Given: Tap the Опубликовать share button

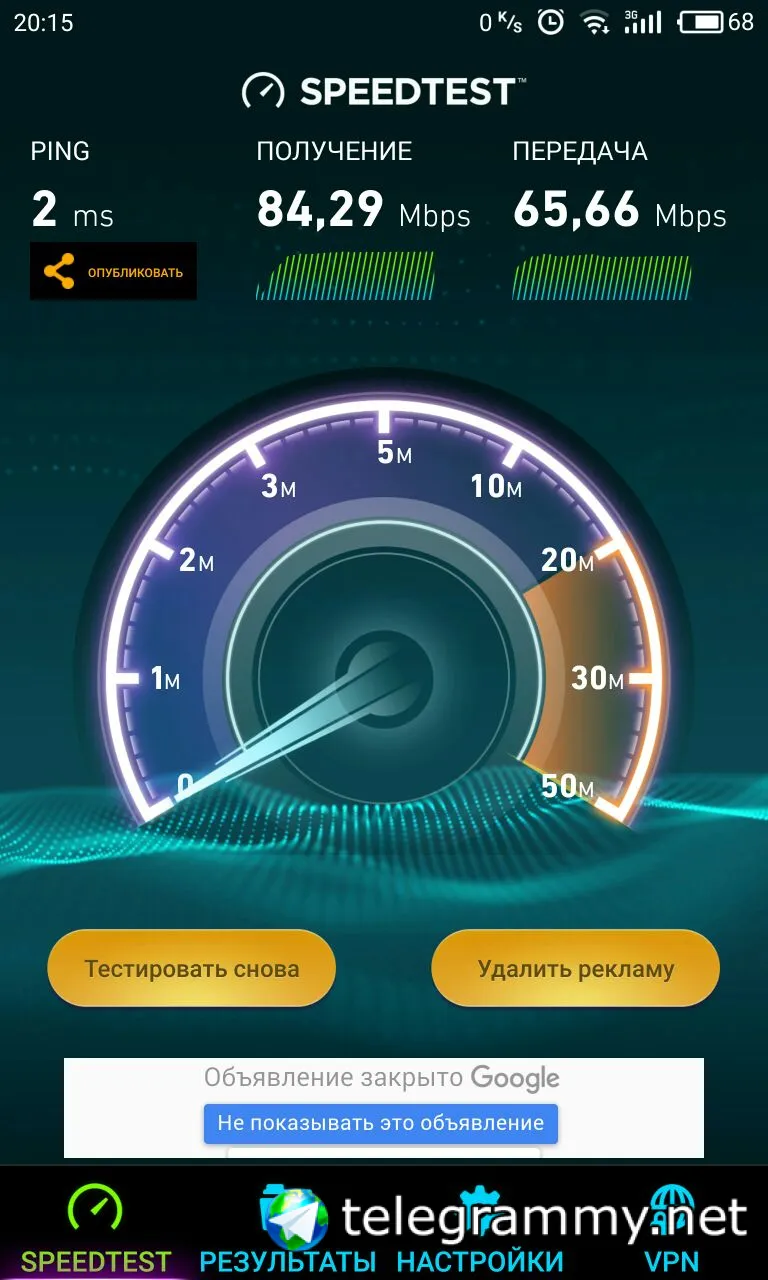Looking at the screenshot, I should 113,271.
